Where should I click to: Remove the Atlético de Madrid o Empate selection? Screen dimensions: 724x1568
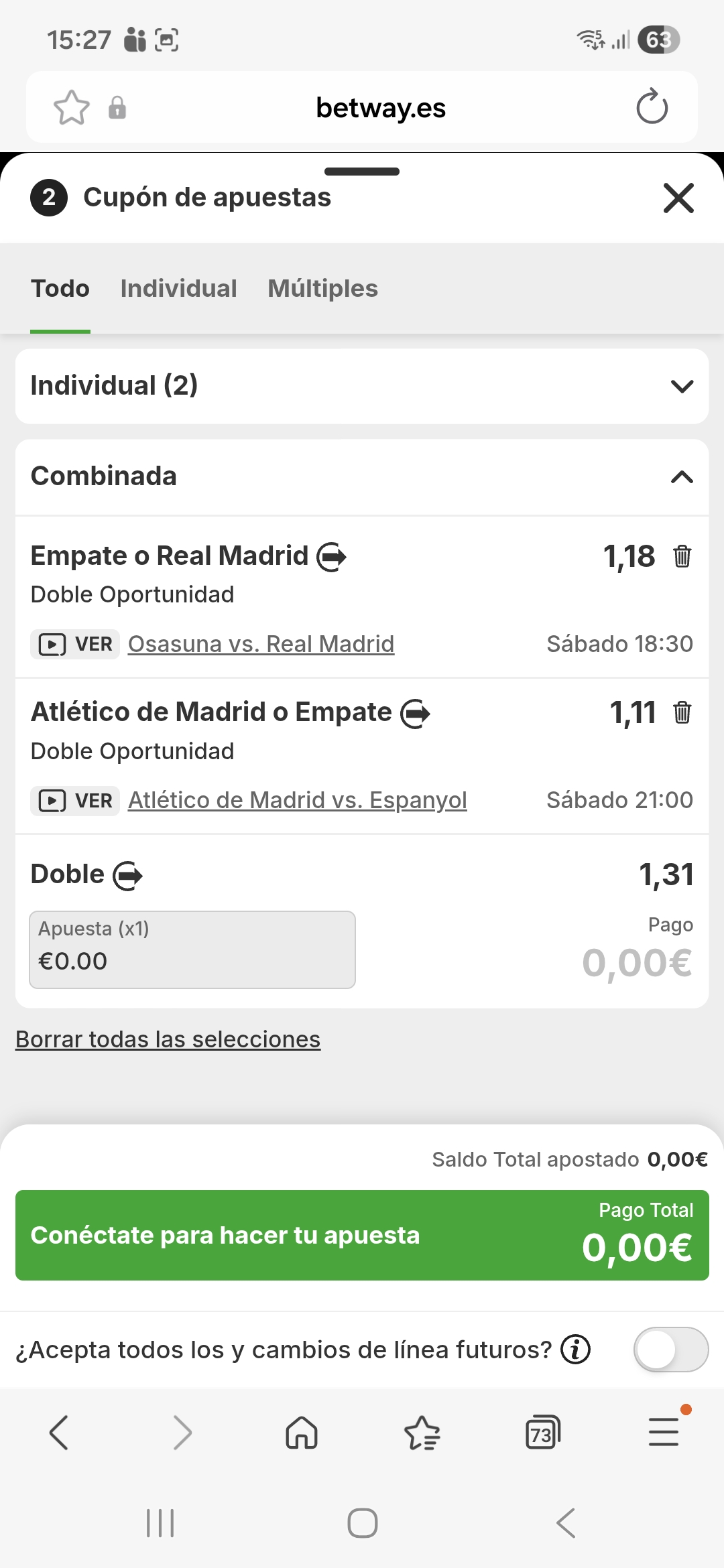pos(682,712)
